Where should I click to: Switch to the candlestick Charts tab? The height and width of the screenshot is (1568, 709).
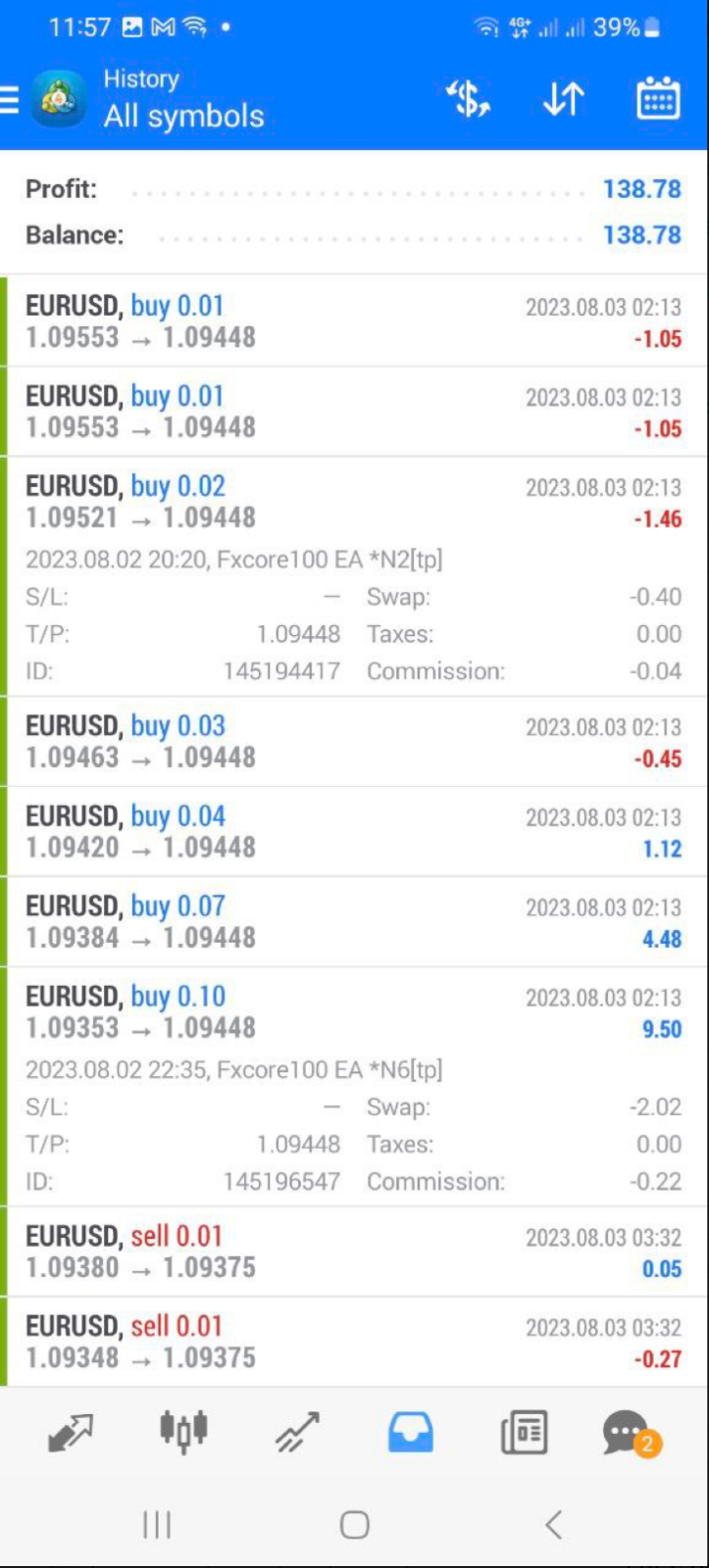pos(183,1433)
